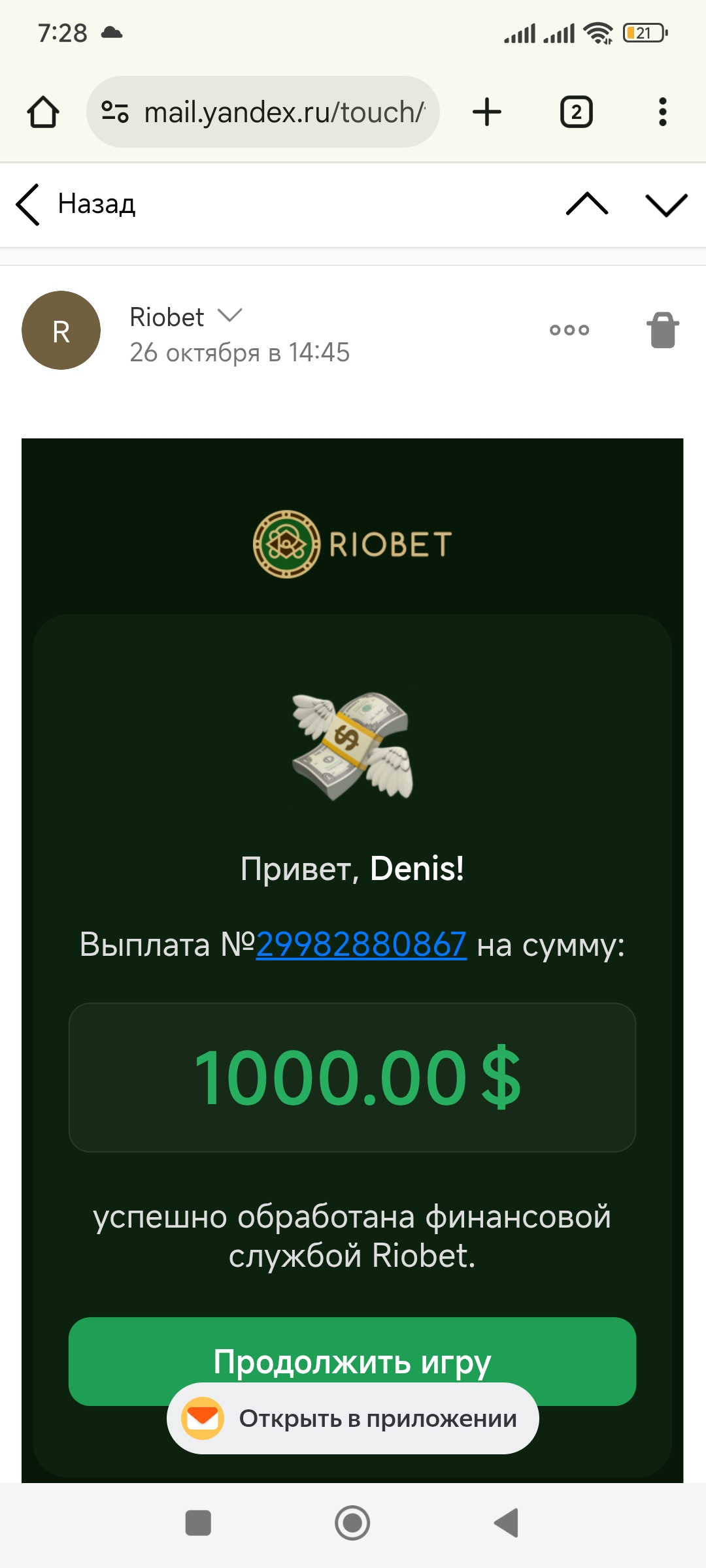Choose Открыть в приложении
The width and height of the screenshot is (706, 1568).
(353, 1419)
